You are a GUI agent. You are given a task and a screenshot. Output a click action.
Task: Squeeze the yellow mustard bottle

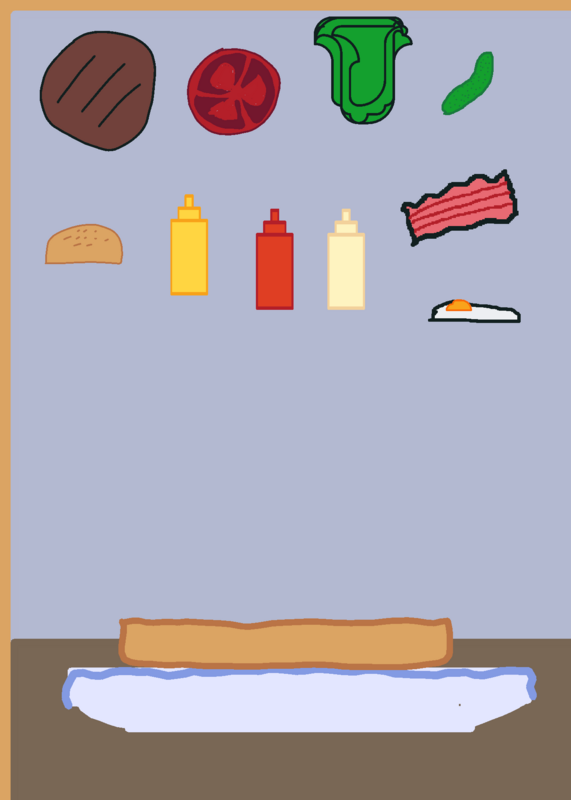(x=189, y=245)
